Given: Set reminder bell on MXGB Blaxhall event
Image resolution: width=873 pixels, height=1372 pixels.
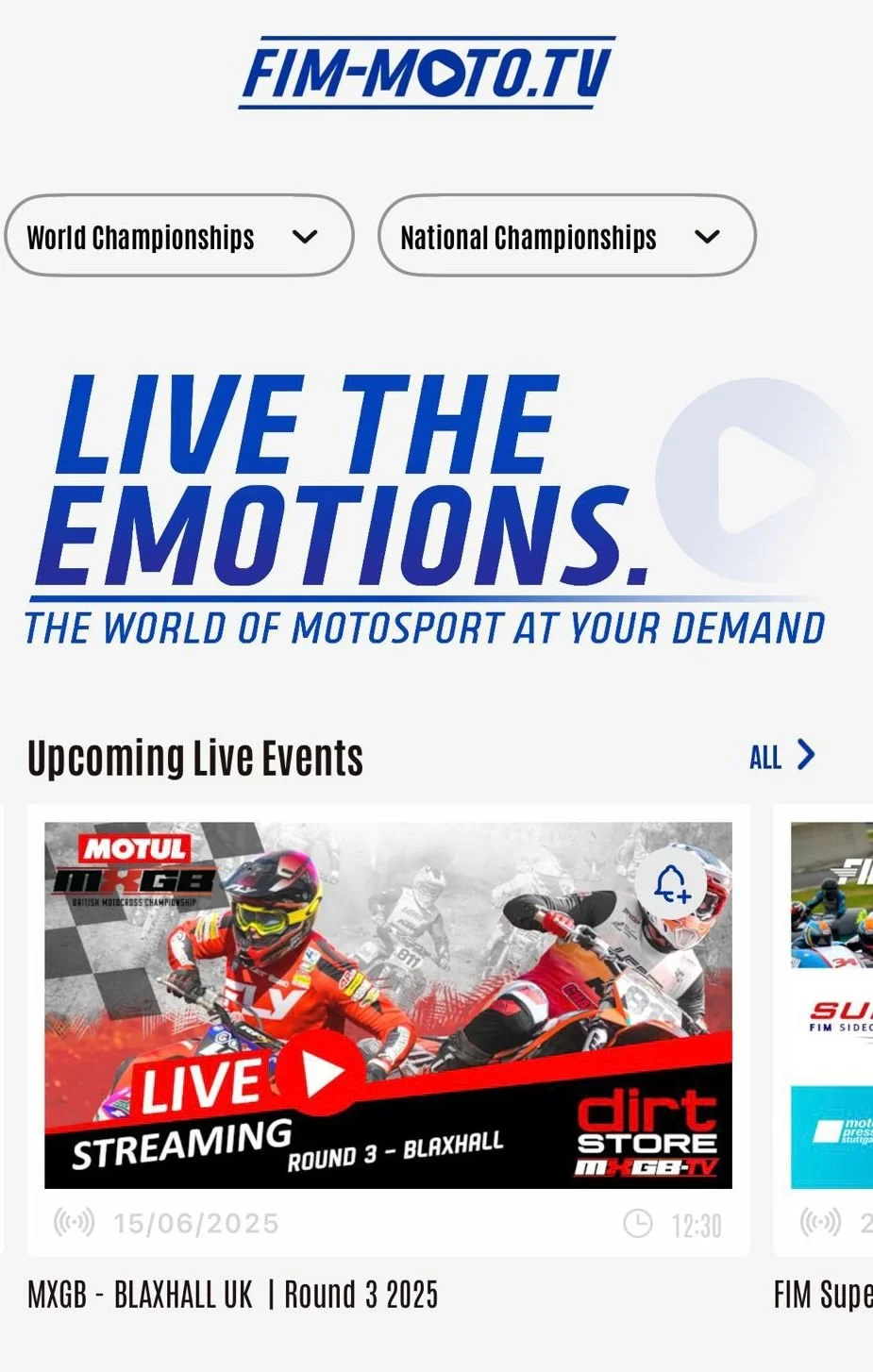Looking at the screenshot, I should coord(671,884).
